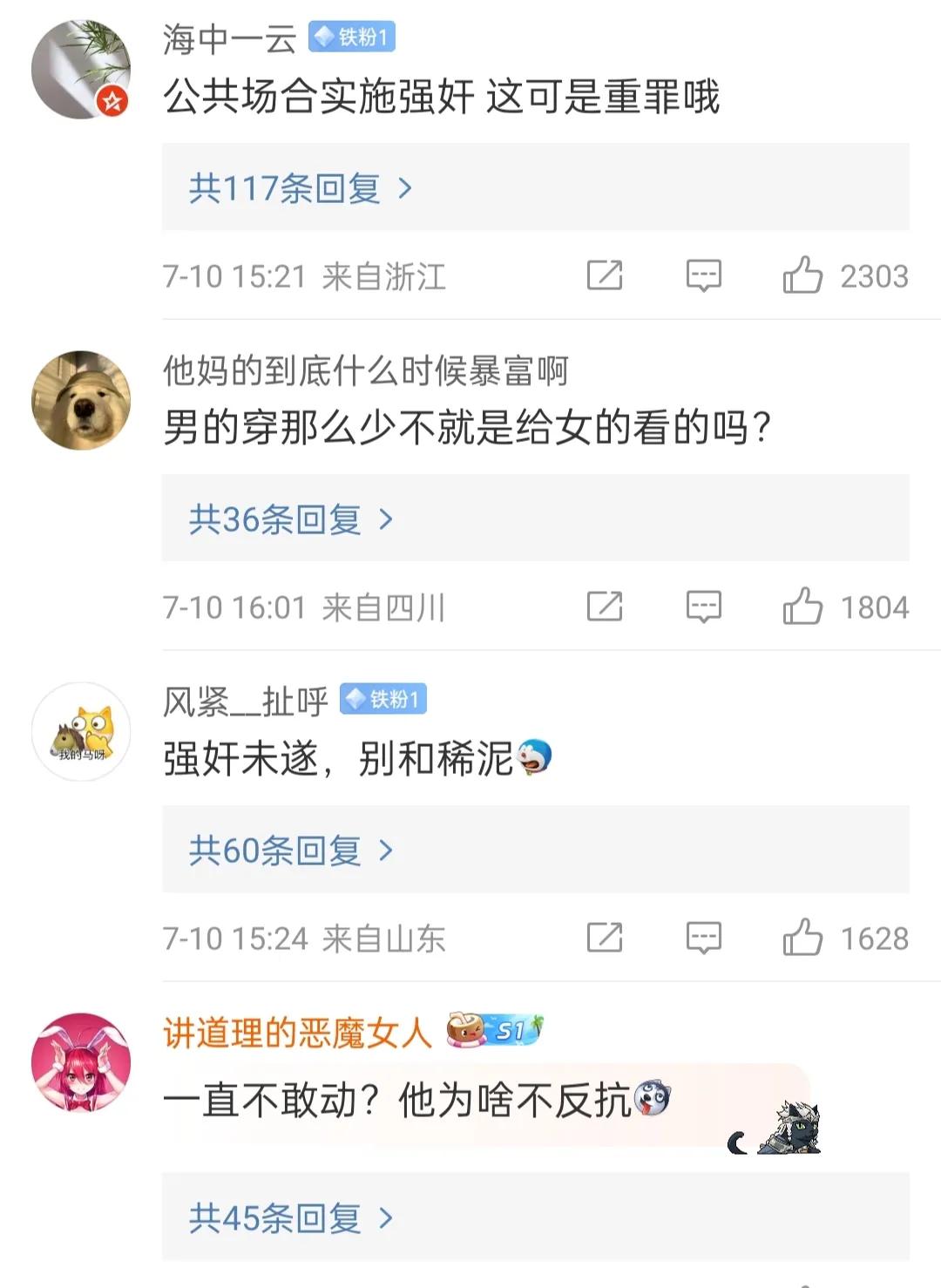Image resolution: width=941 pixels, height=1288 pixels.
Task: Open username 他妈的到底什么时候暴富啊
Action: click(365, 371)
